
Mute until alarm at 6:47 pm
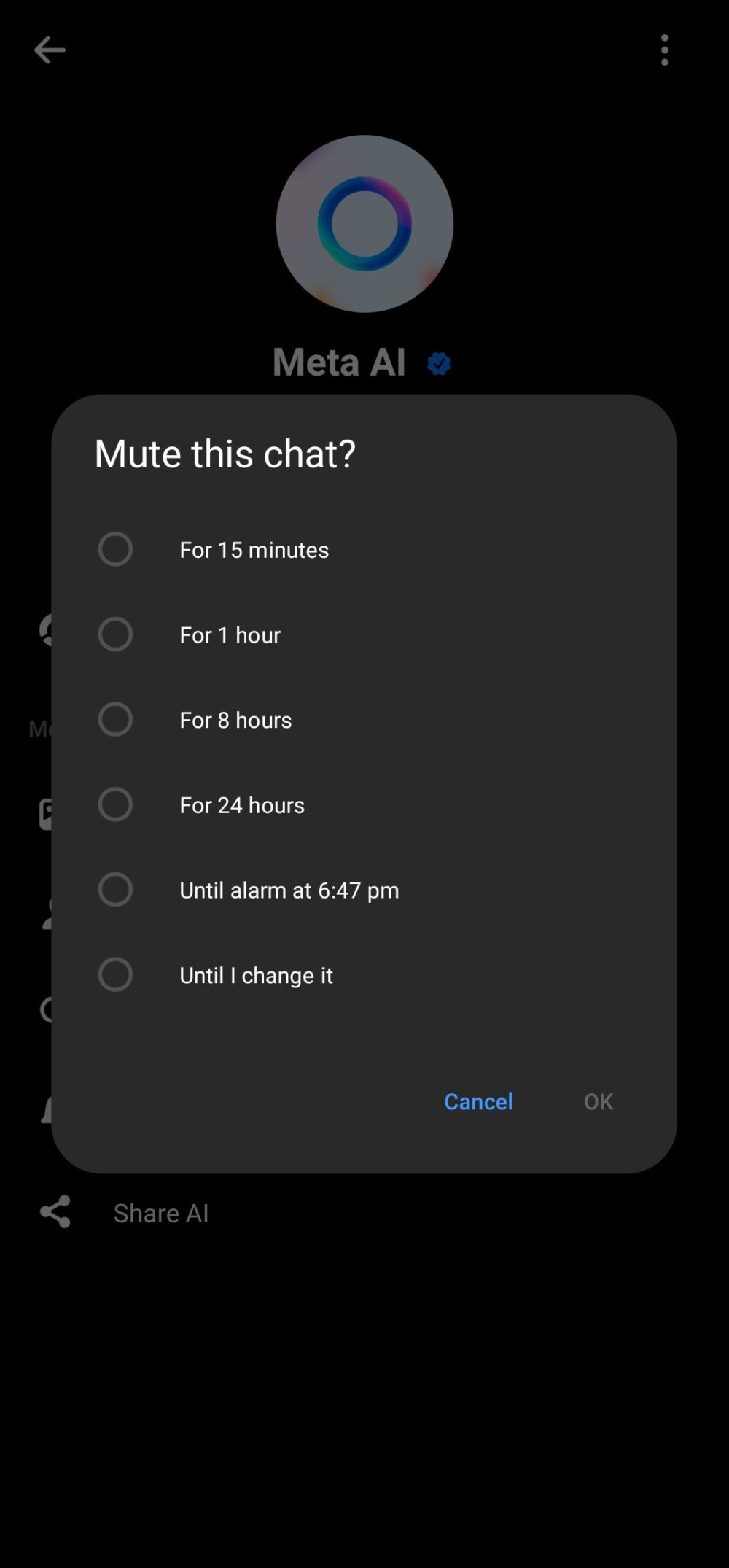click(x=115, y=890)
